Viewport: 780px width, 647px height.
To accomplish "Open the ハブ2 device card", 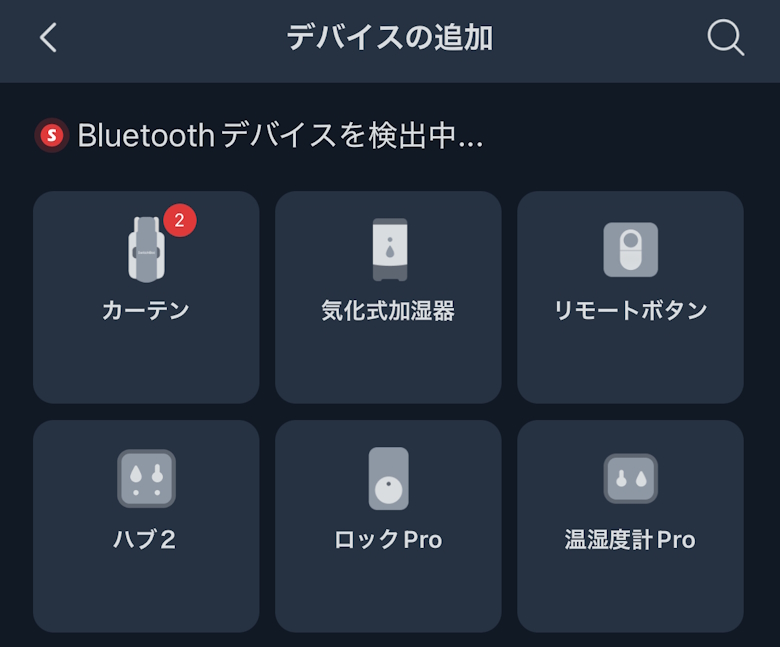I will pyautogui.click(x=146, y=525).
